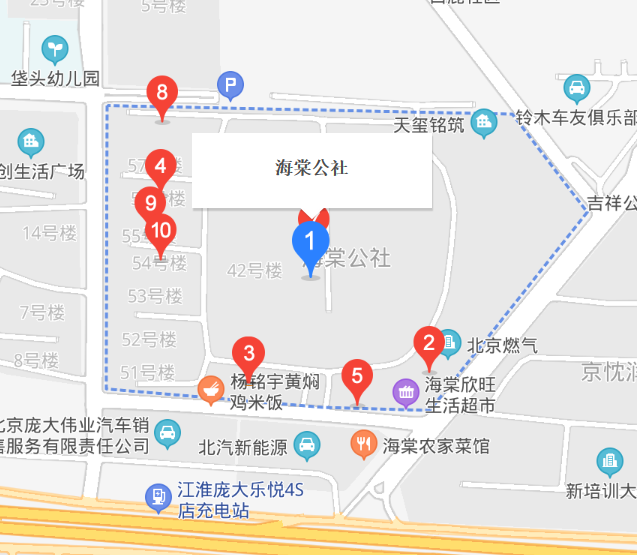This screenshot has height=555, width=637.
Task: Select 海棠欣旺生活超市 shop icon
Action: point(406,391)
